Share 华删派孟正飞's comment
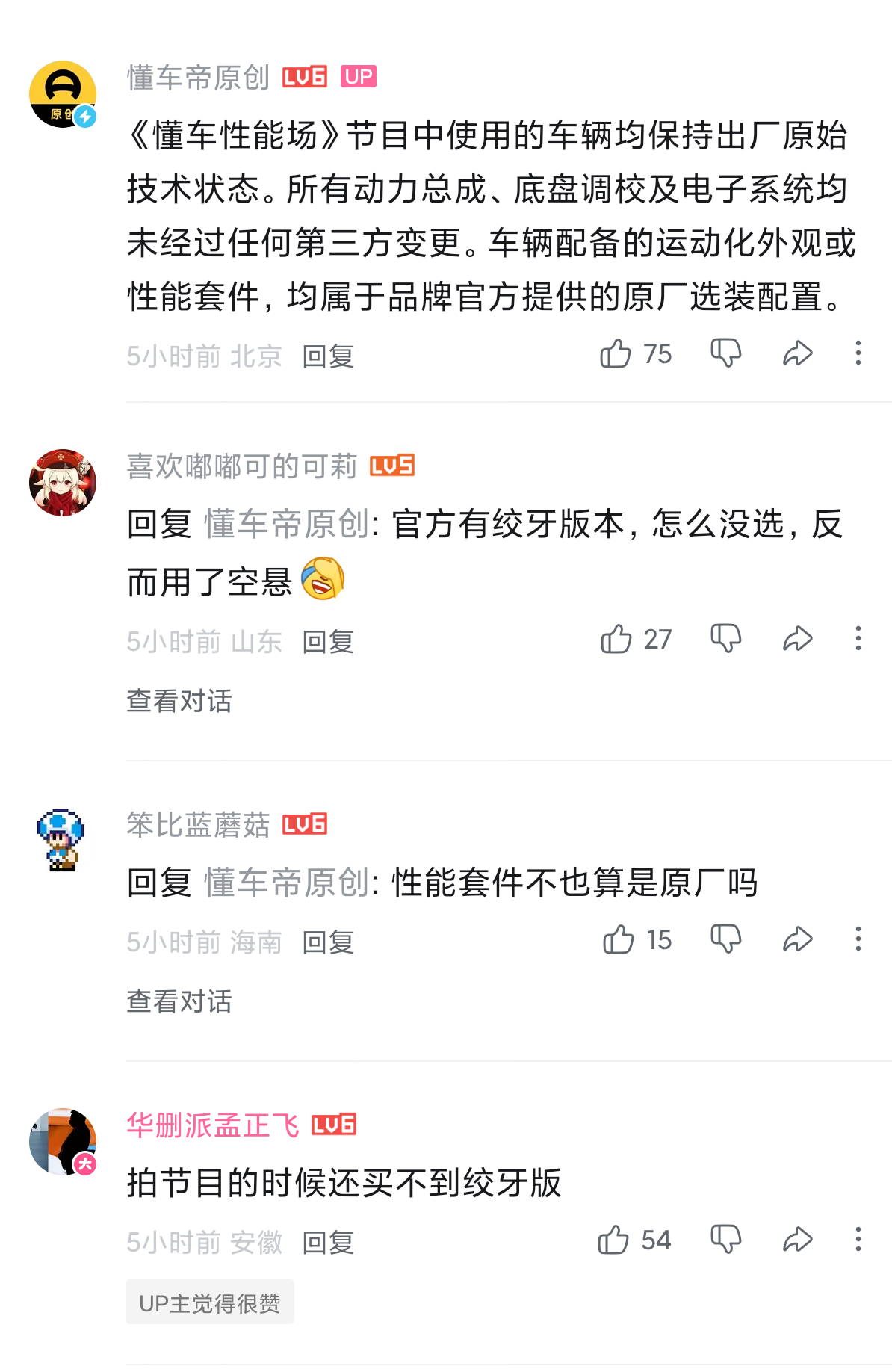The height and width of the screenshot is (1372, 892). click(797, 1240)
